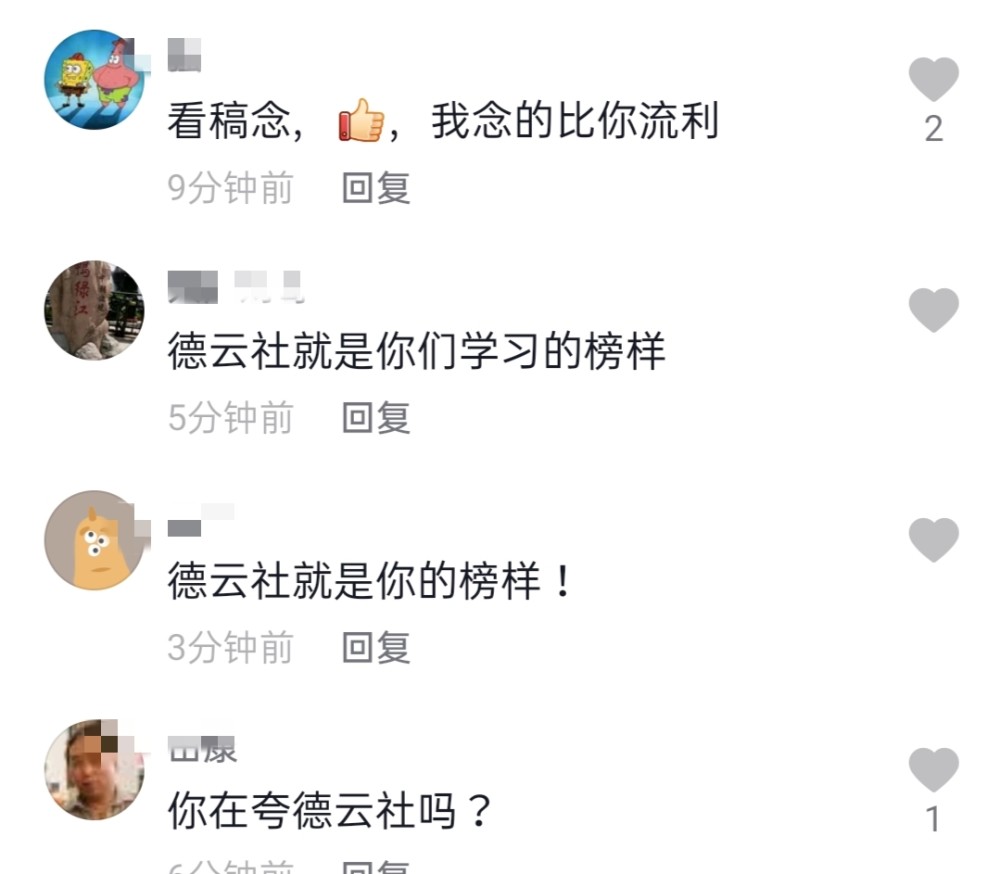Open the profile of the "你在夸德云社吗？" commenter
The width and height of the screenshot is (1000, 874).
coord(94,769)
